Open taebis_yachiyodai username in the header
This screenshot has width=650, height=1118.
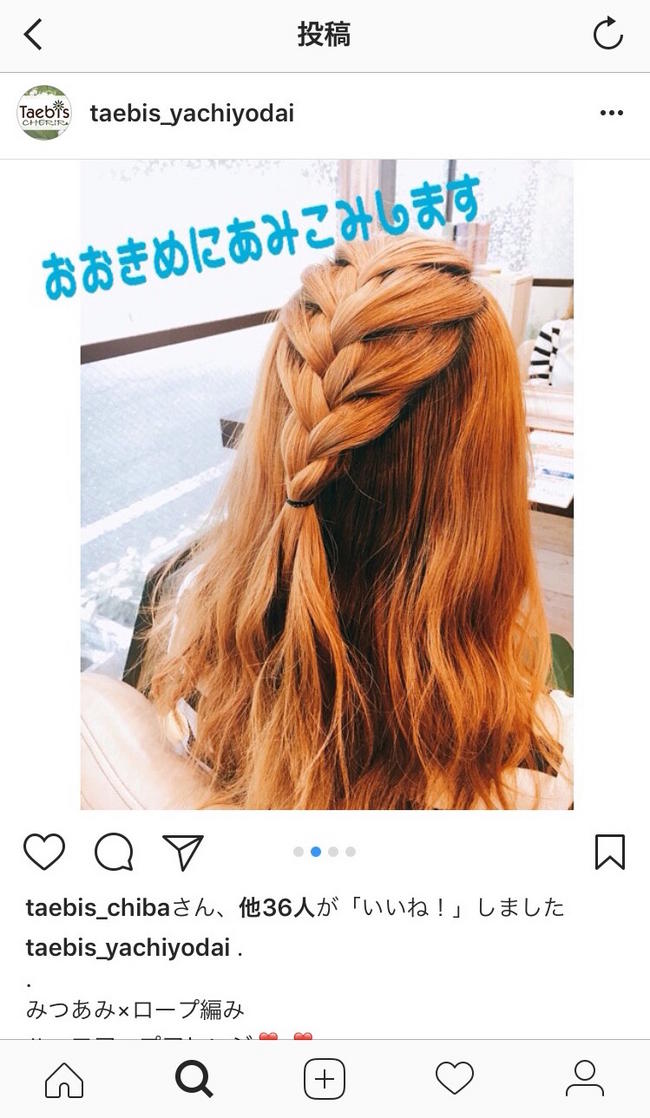point(192,113)
